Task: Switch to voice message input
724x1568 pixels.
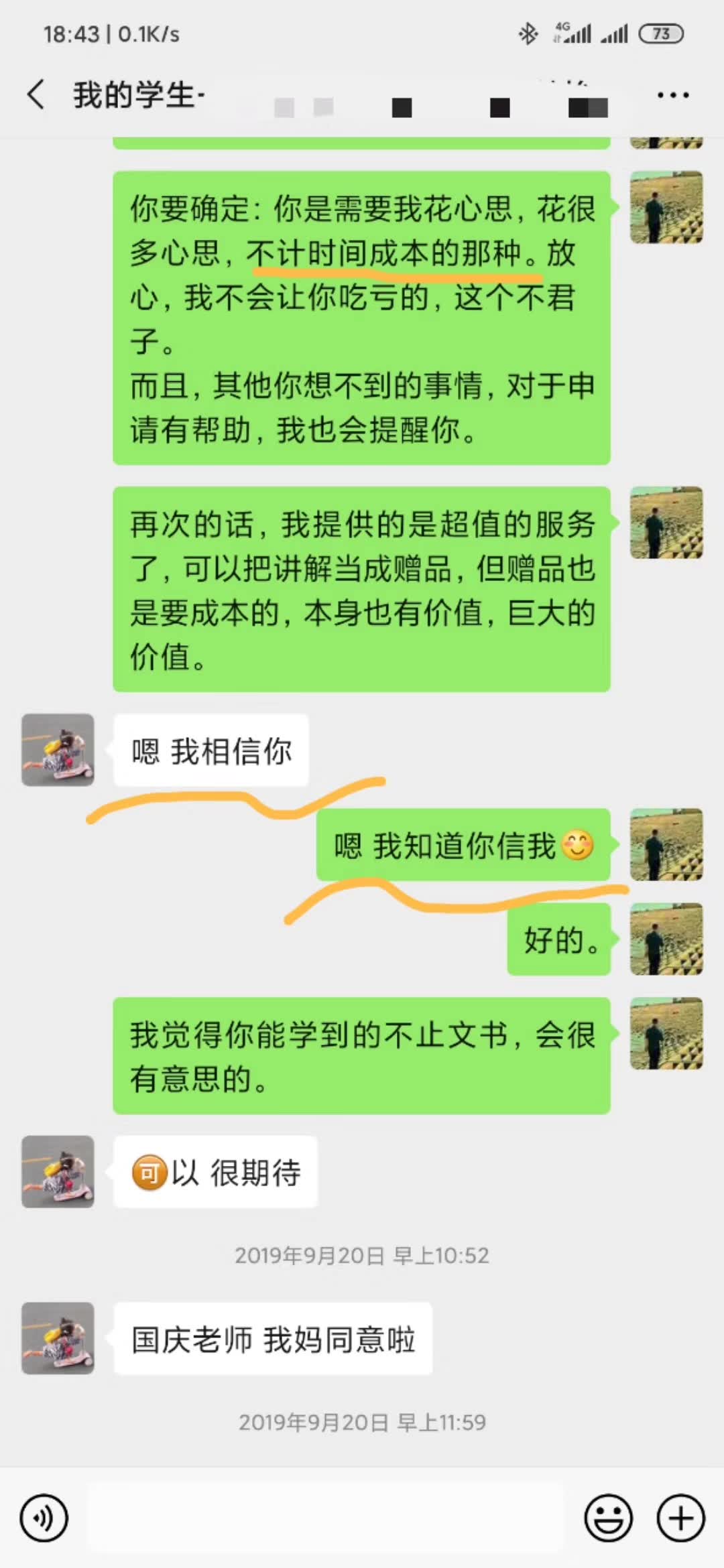Action: click(44, 1518)
